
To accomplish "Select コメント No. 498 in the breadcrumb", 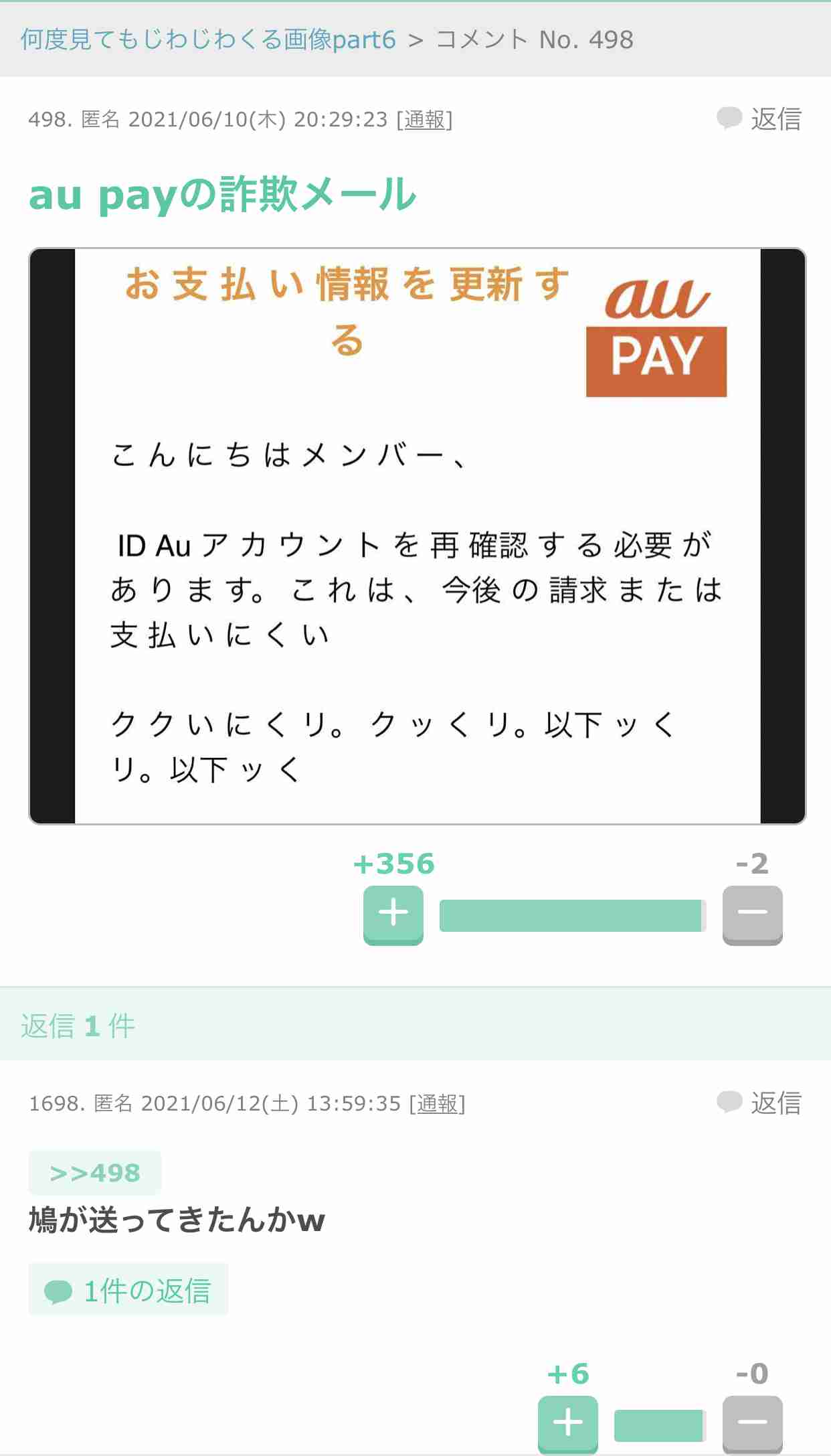I will tap(532, 39).
